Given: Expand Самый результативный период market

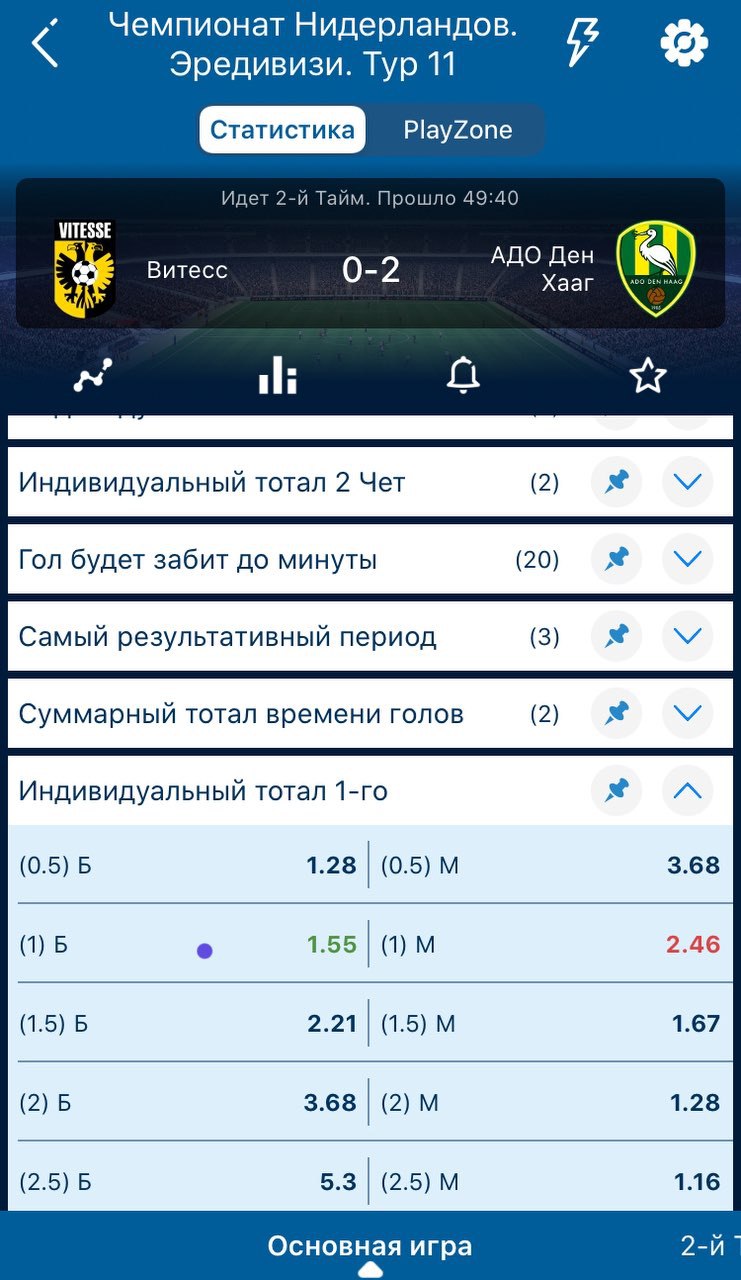Looking at the screenshot, I should coord(687,636).
